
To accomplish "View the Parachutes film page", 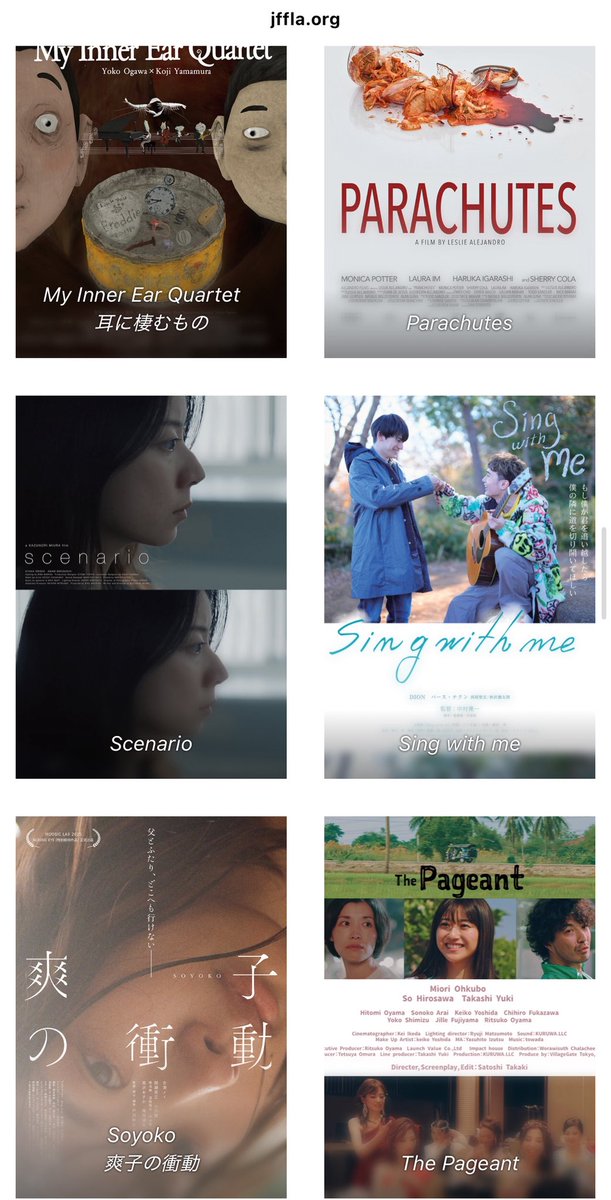I will (x=459, y=200).
